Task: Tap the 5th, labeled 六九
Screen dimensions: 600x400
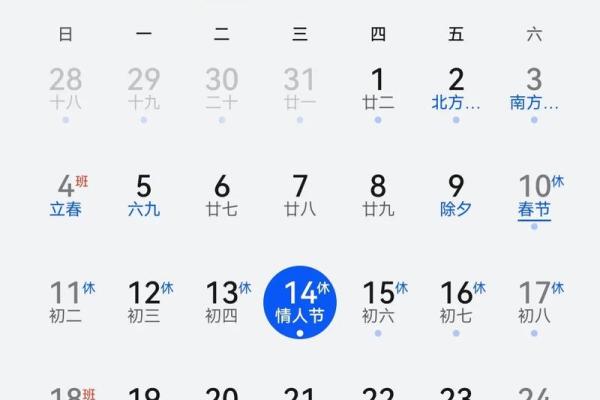Action: pos(144,196)
